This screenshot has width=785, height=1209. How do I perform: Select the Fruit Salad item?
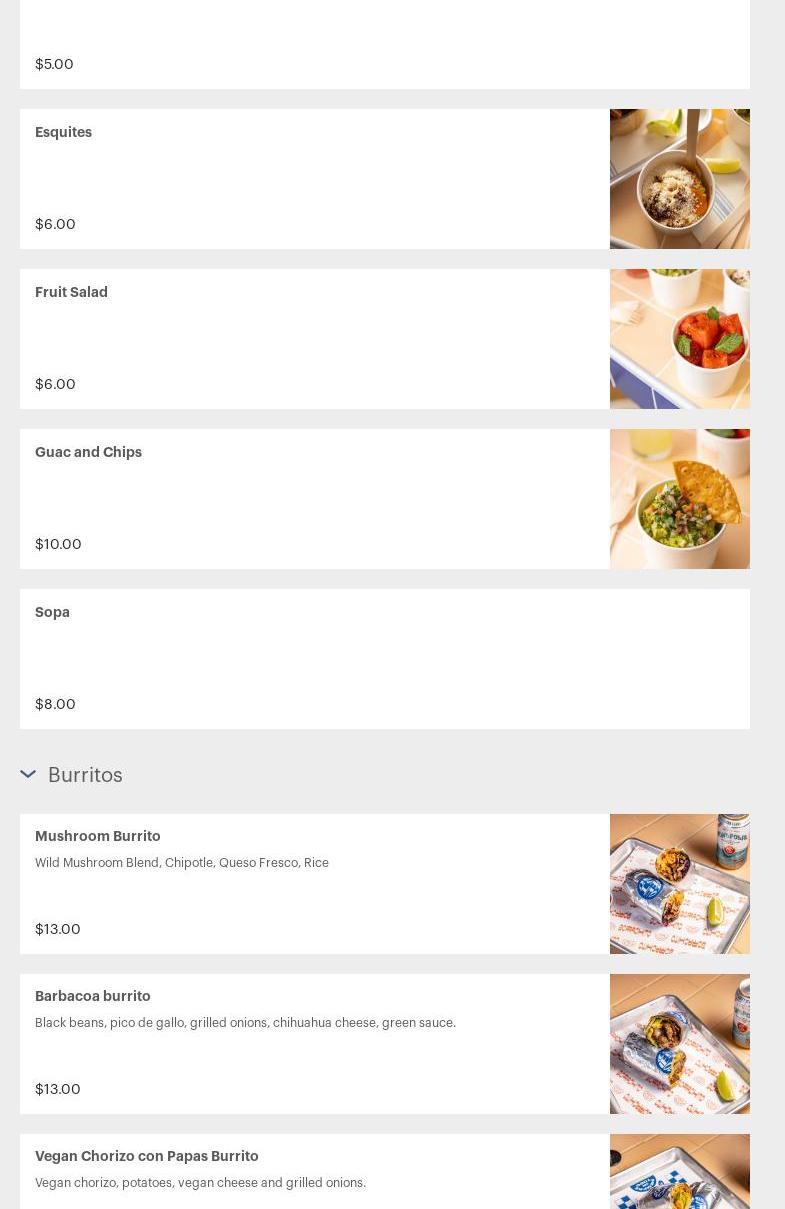coord(71,292)
